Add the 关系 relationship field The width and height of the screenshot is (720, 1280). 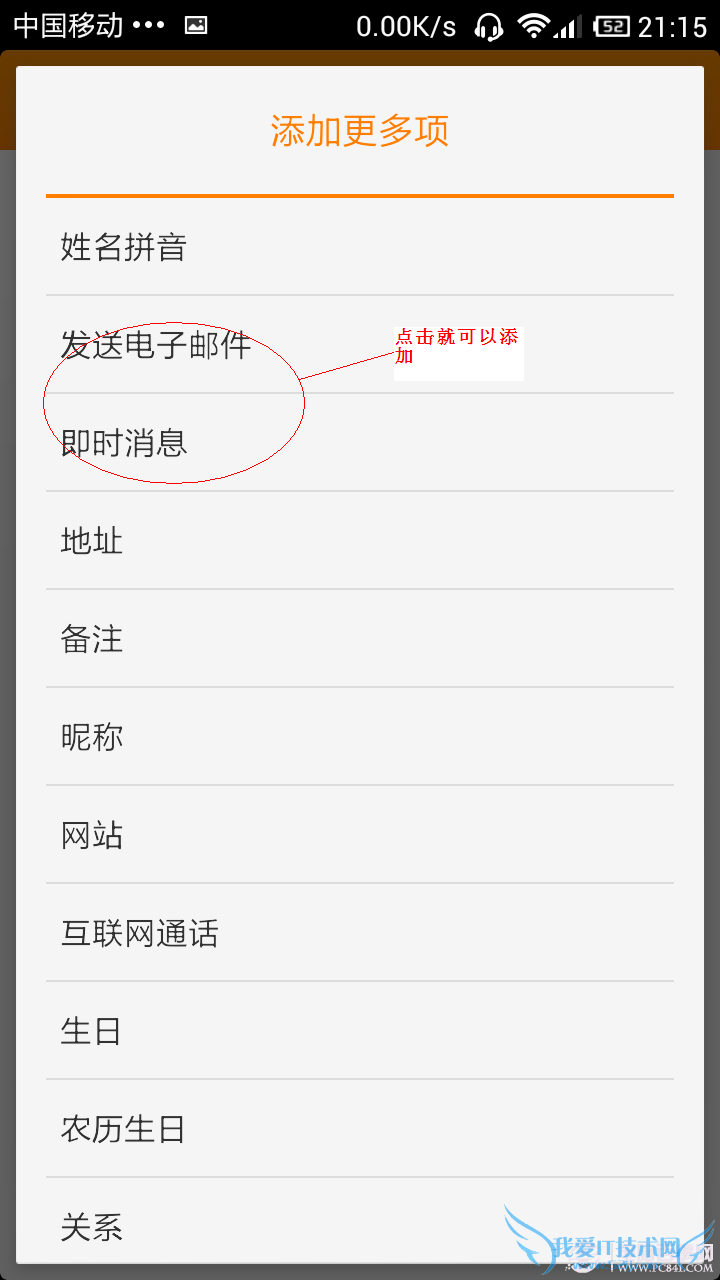92,1226
